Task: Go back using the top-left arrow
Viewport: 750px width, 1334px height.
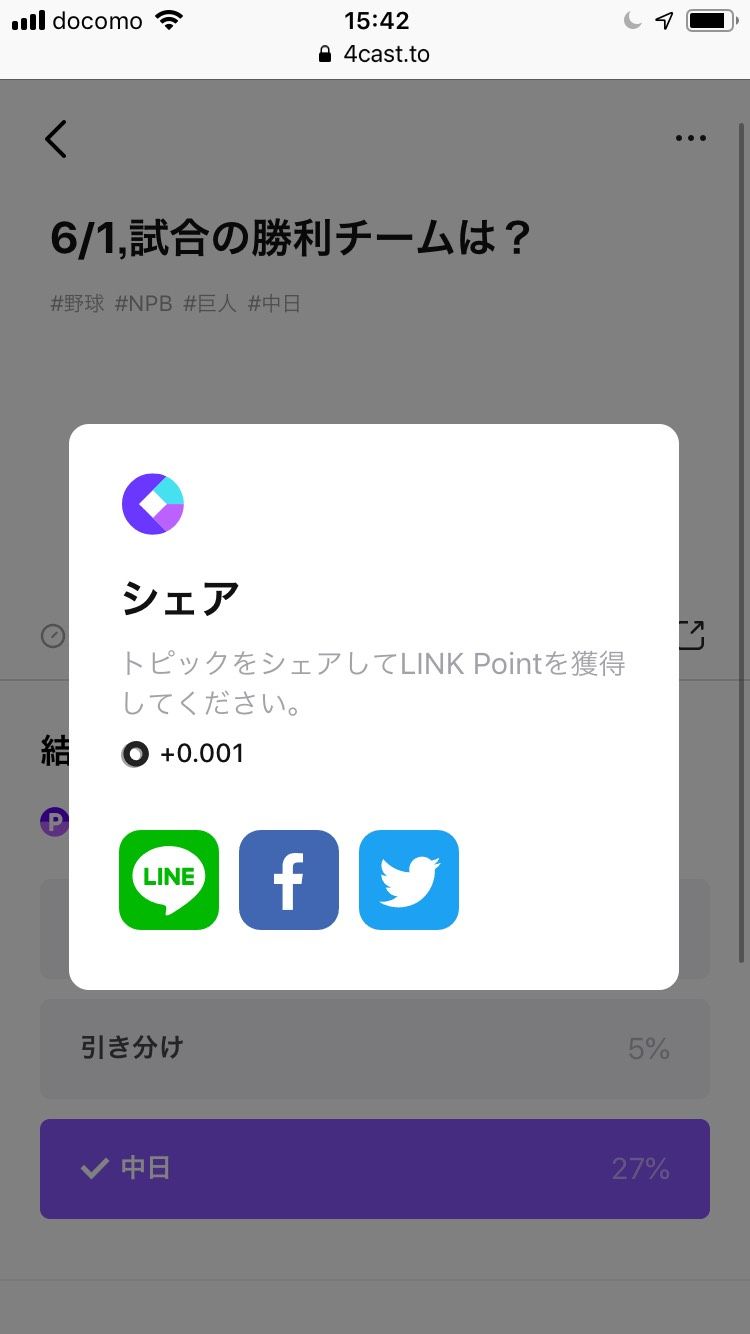Action: [x=56, y=139]
